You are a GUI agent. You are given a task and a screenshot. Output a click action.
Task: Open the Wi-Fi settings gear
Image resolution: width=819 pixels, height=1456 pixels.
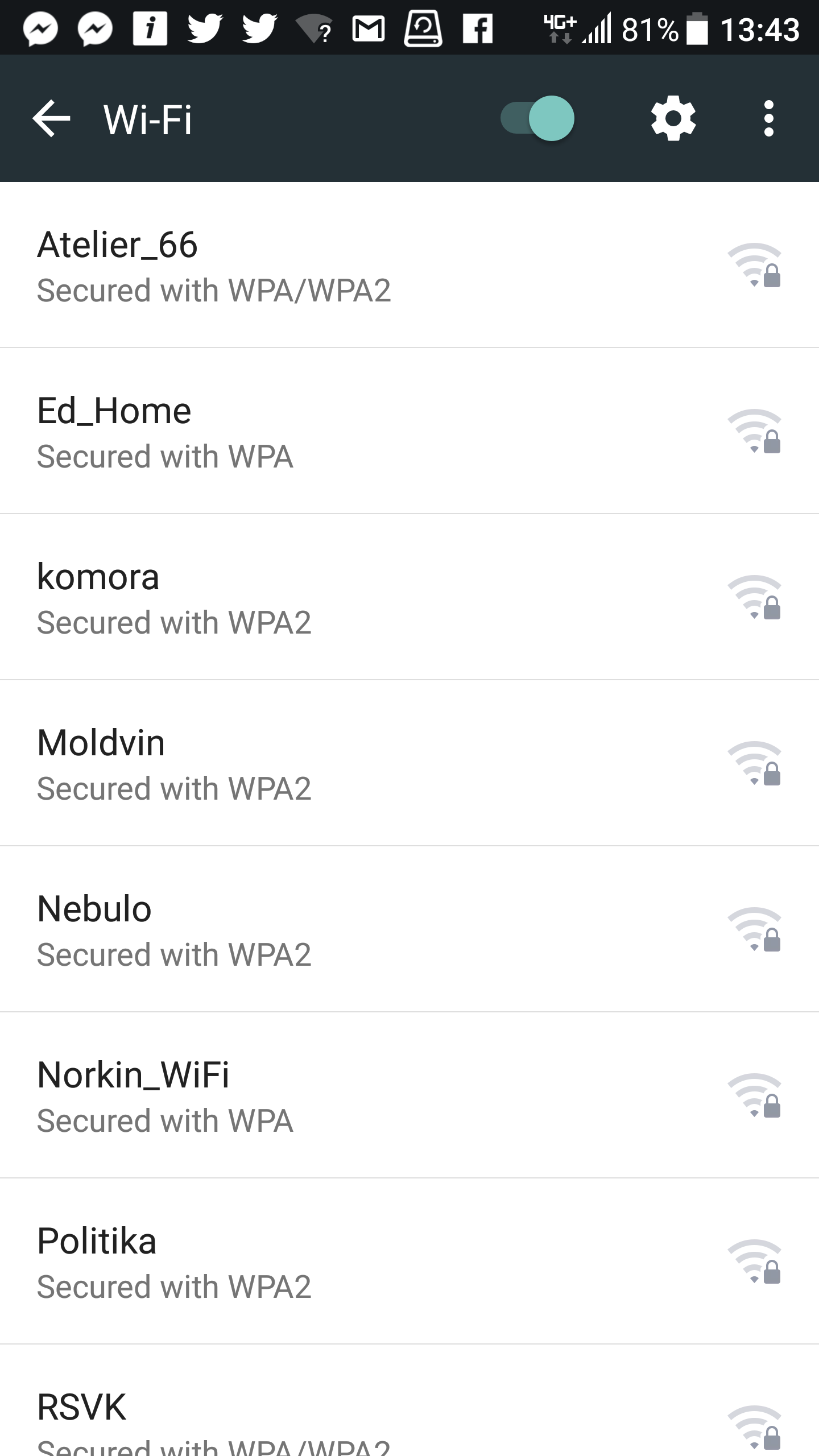click(673, 118)
